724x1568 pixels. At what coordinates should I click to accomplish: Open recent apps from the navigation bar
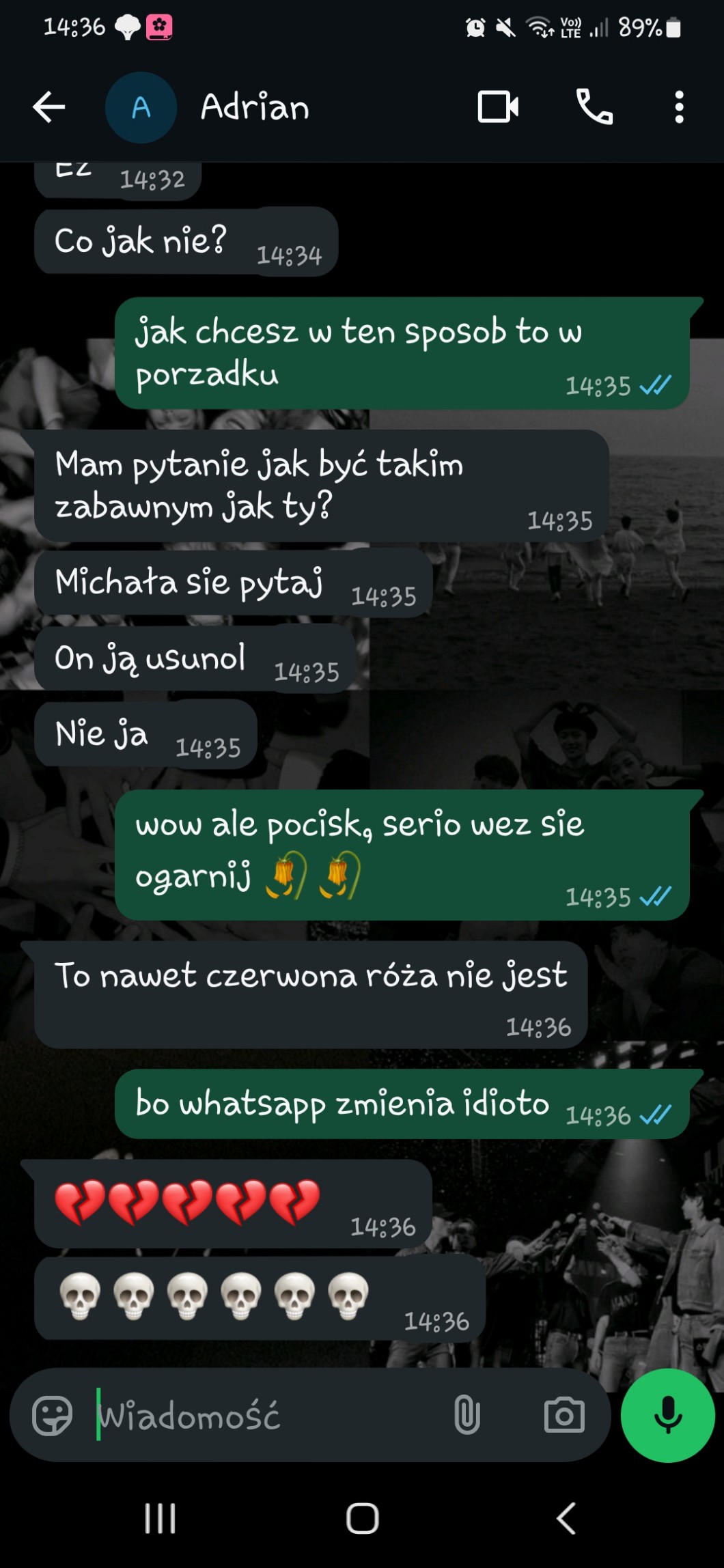[161, 1518]
